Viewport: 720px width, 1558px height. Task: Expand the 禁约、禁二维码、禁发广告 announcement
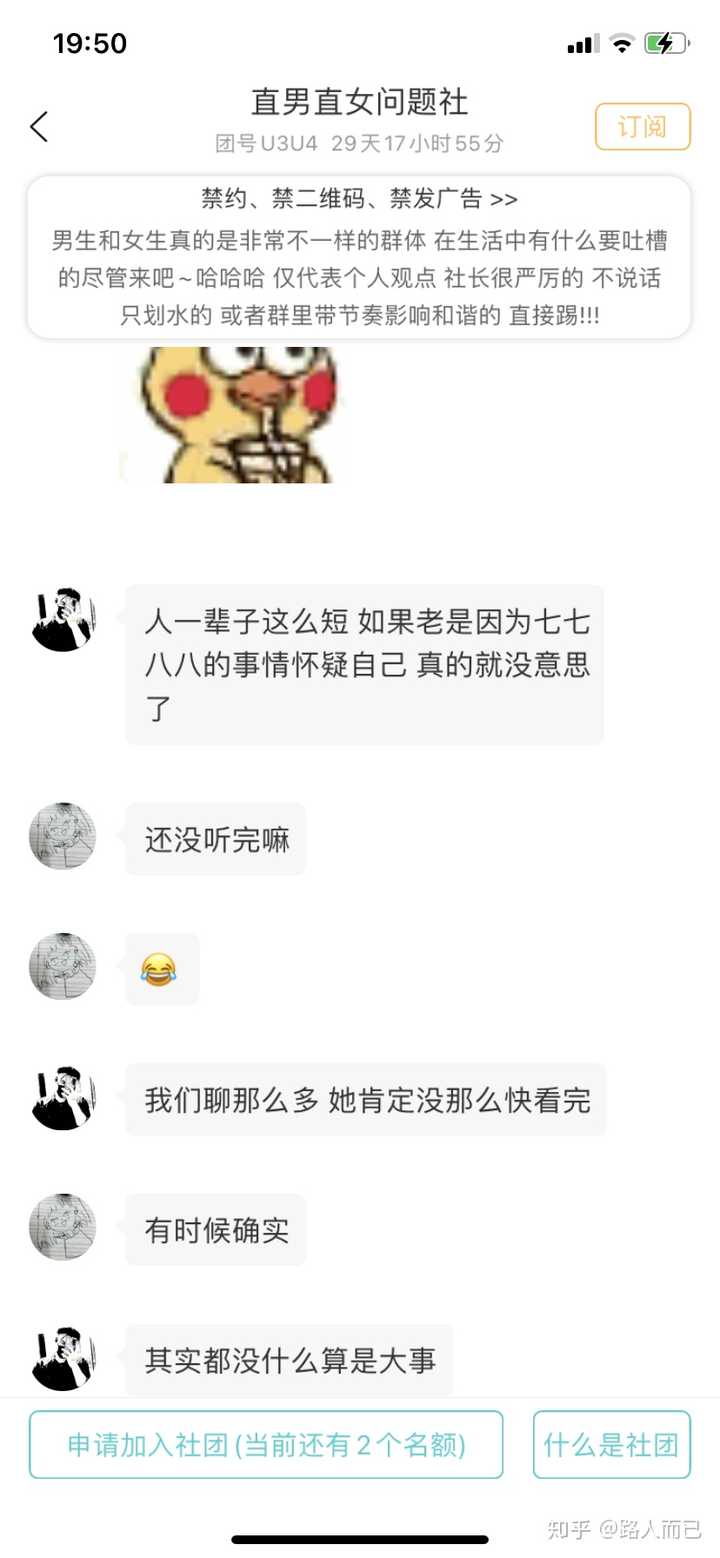359,199
